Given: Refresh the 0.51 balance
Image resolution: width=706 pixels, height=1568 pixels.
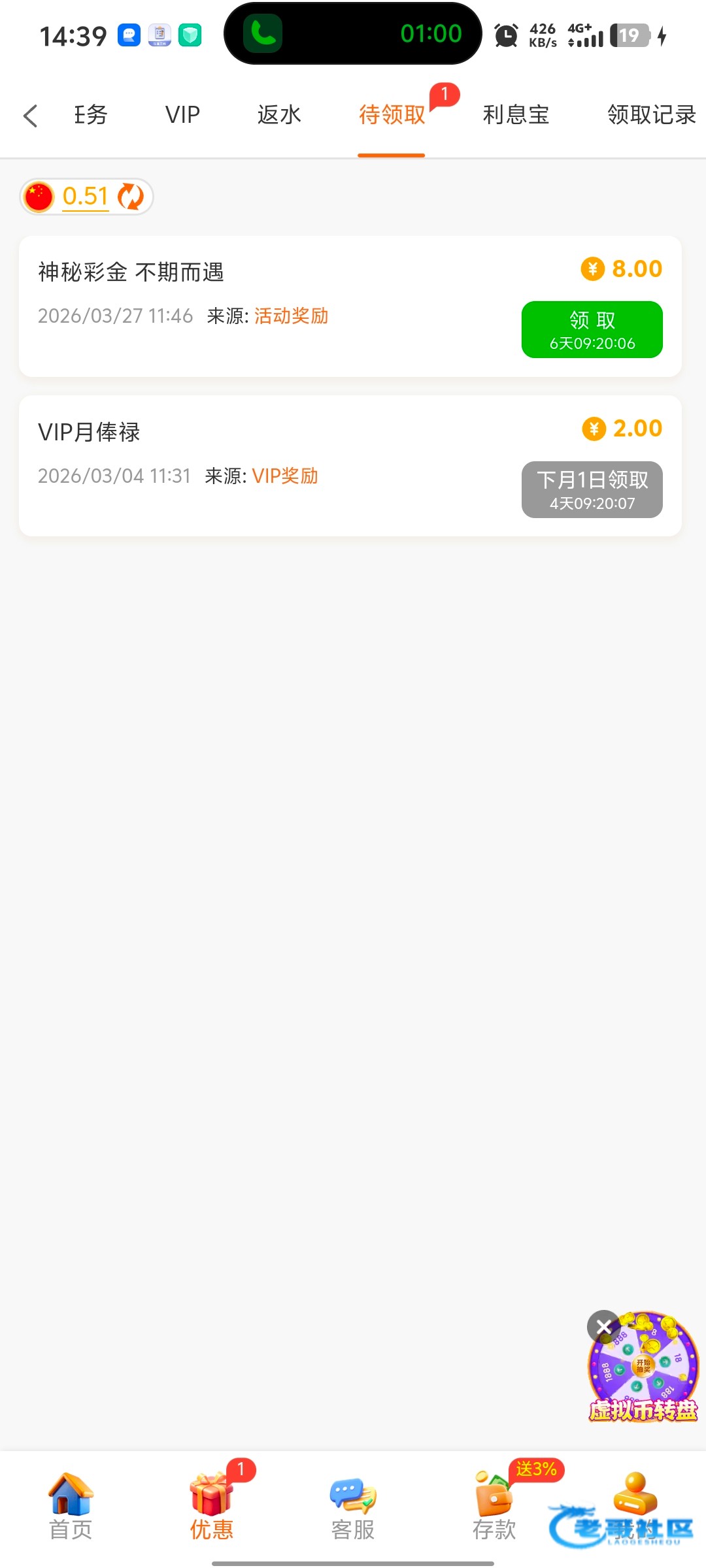Looking at the screenshot, I should (x=131, y=197).
